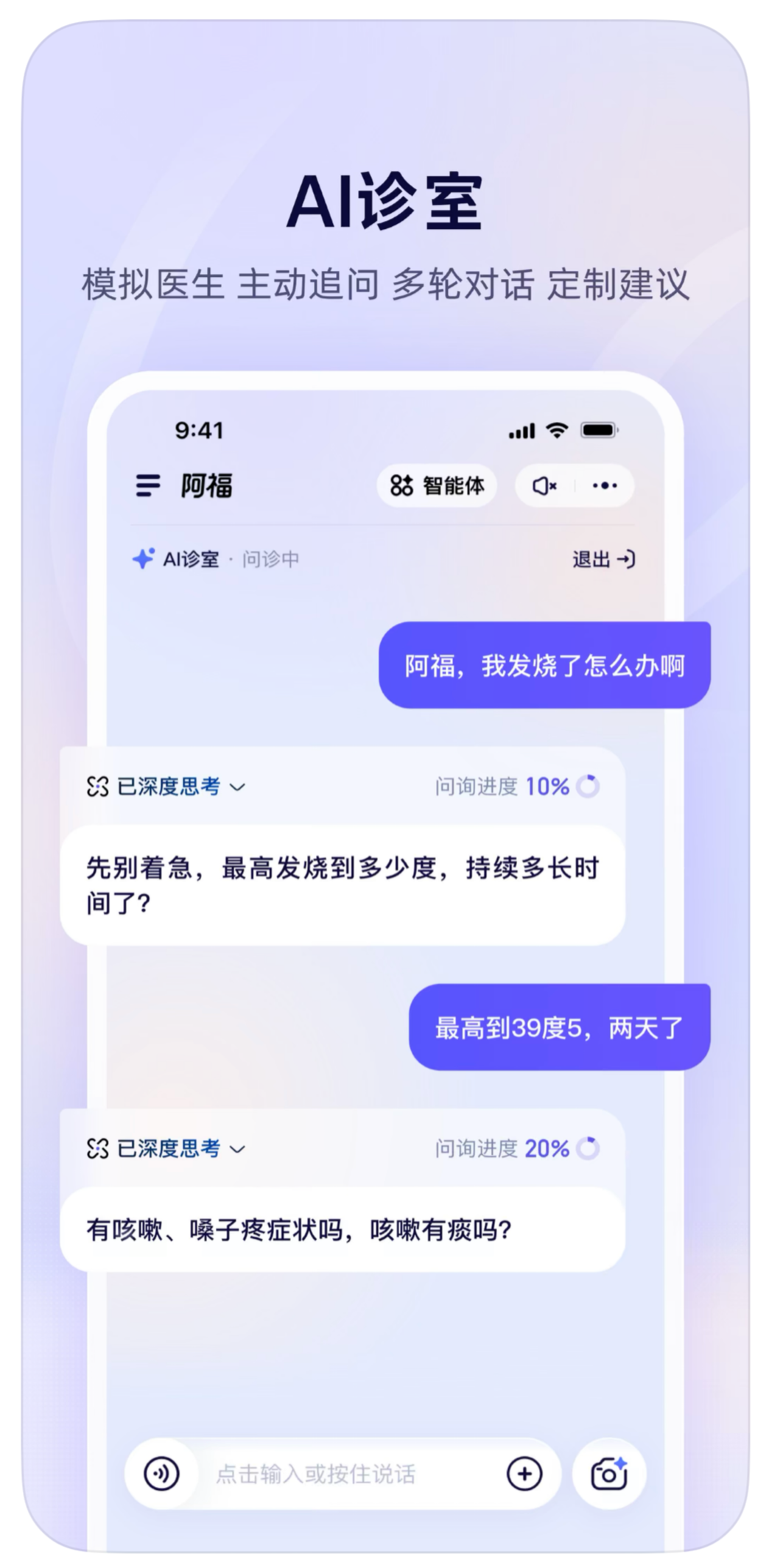This screenshot has width=769, height=1568.
Task: Open the 智能体 agents panel
Action: (x=436, y=485)
